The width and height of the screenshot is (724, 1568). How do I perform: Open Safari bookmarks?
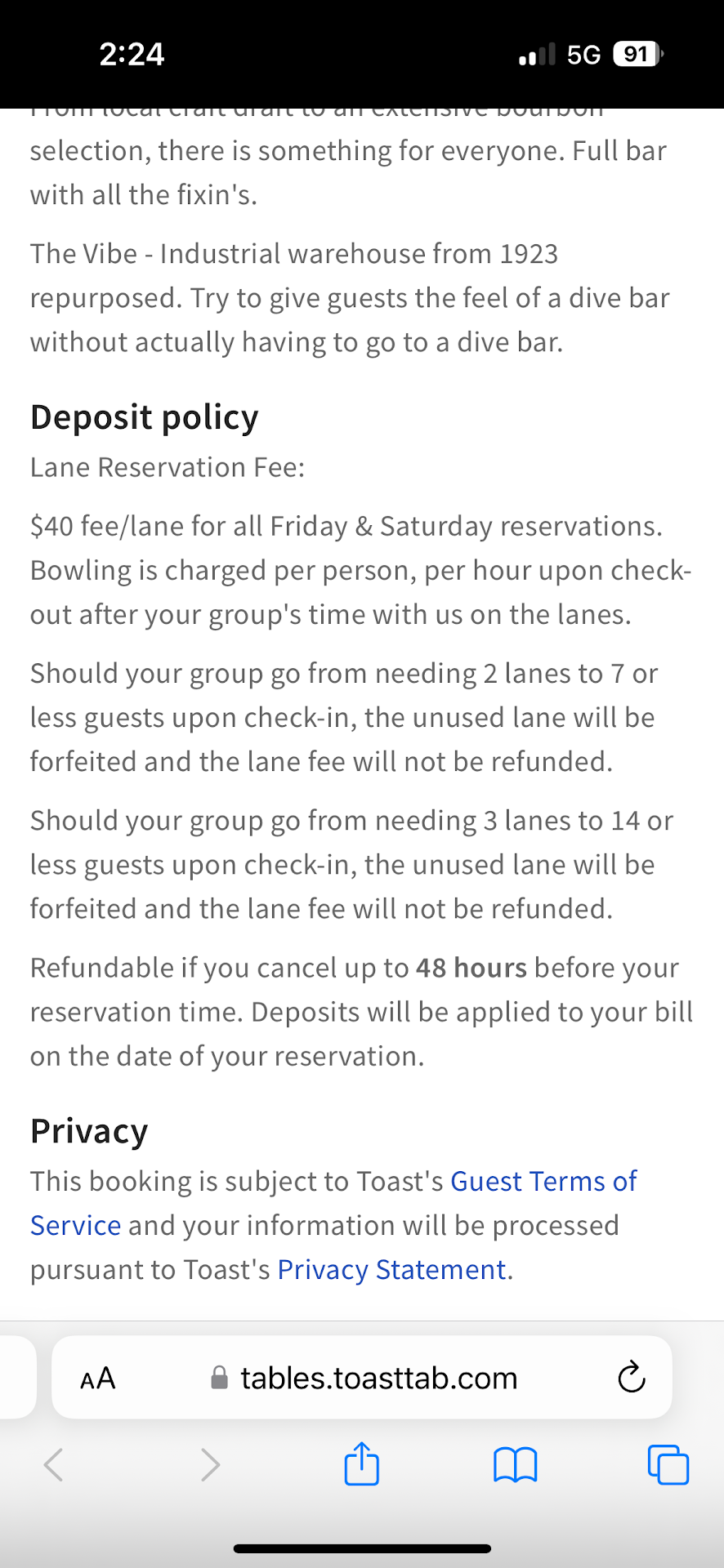pyautogui.click(x=515, y=1464)
